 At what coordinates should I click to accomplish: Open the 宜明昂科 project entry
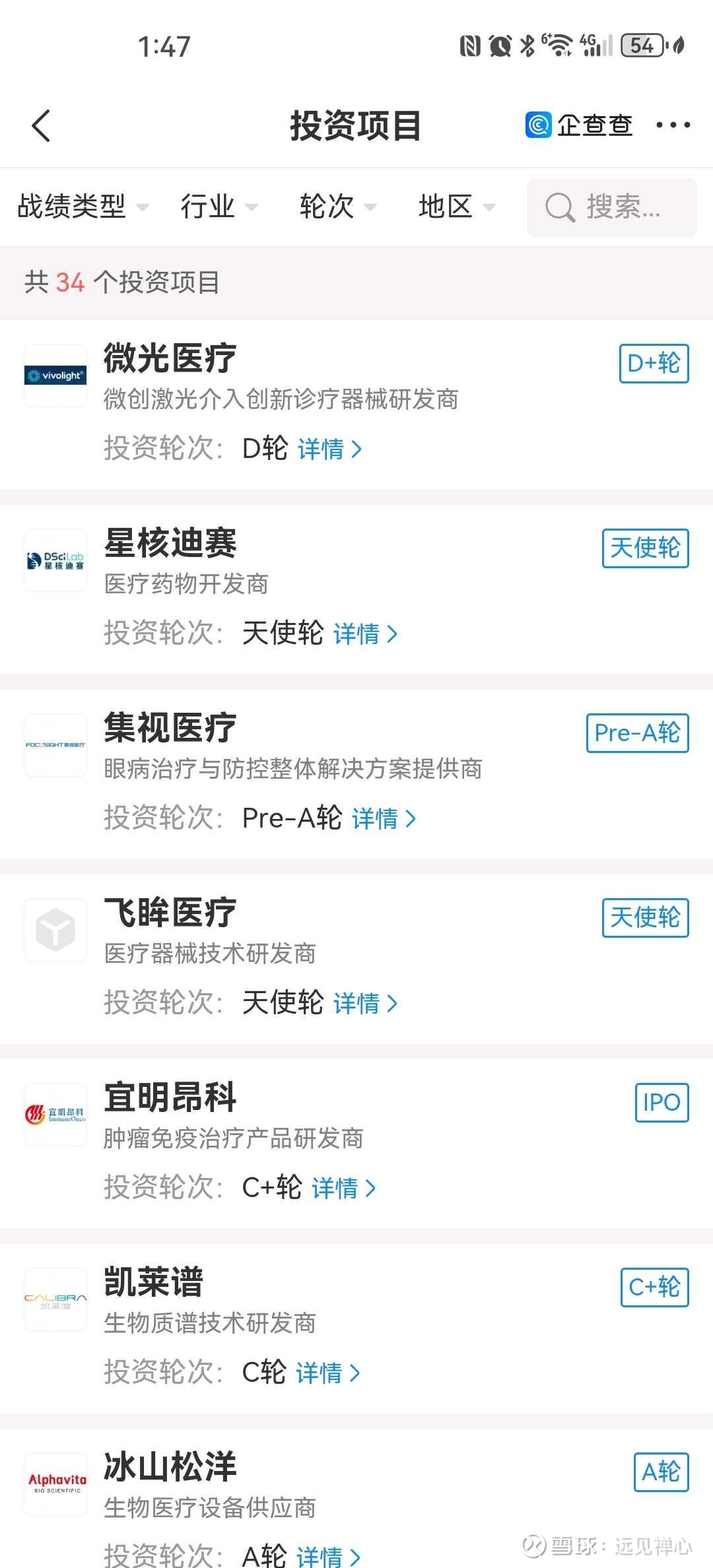pyautogui.click(x=170, y=1097)
